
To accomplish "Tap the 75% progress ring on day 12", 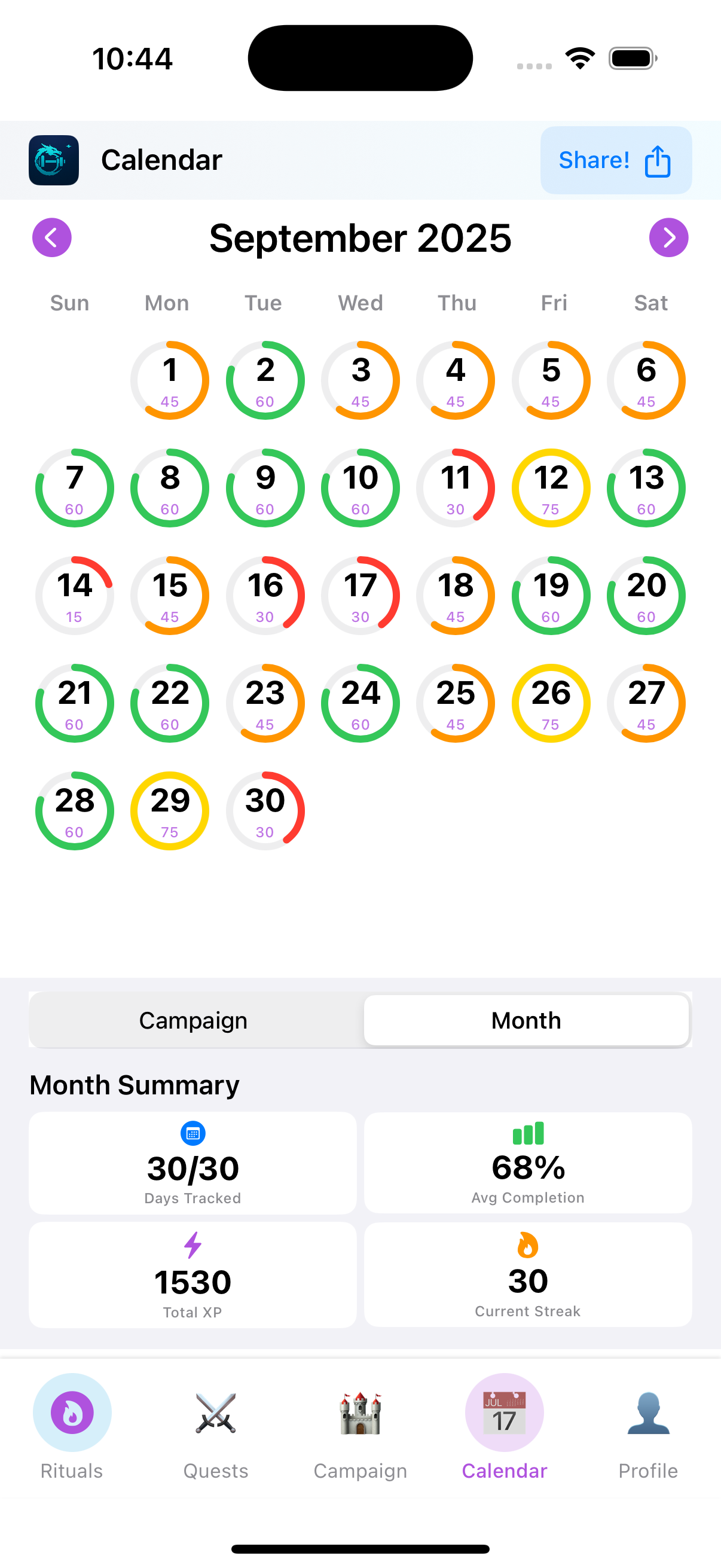I will 551,487.
